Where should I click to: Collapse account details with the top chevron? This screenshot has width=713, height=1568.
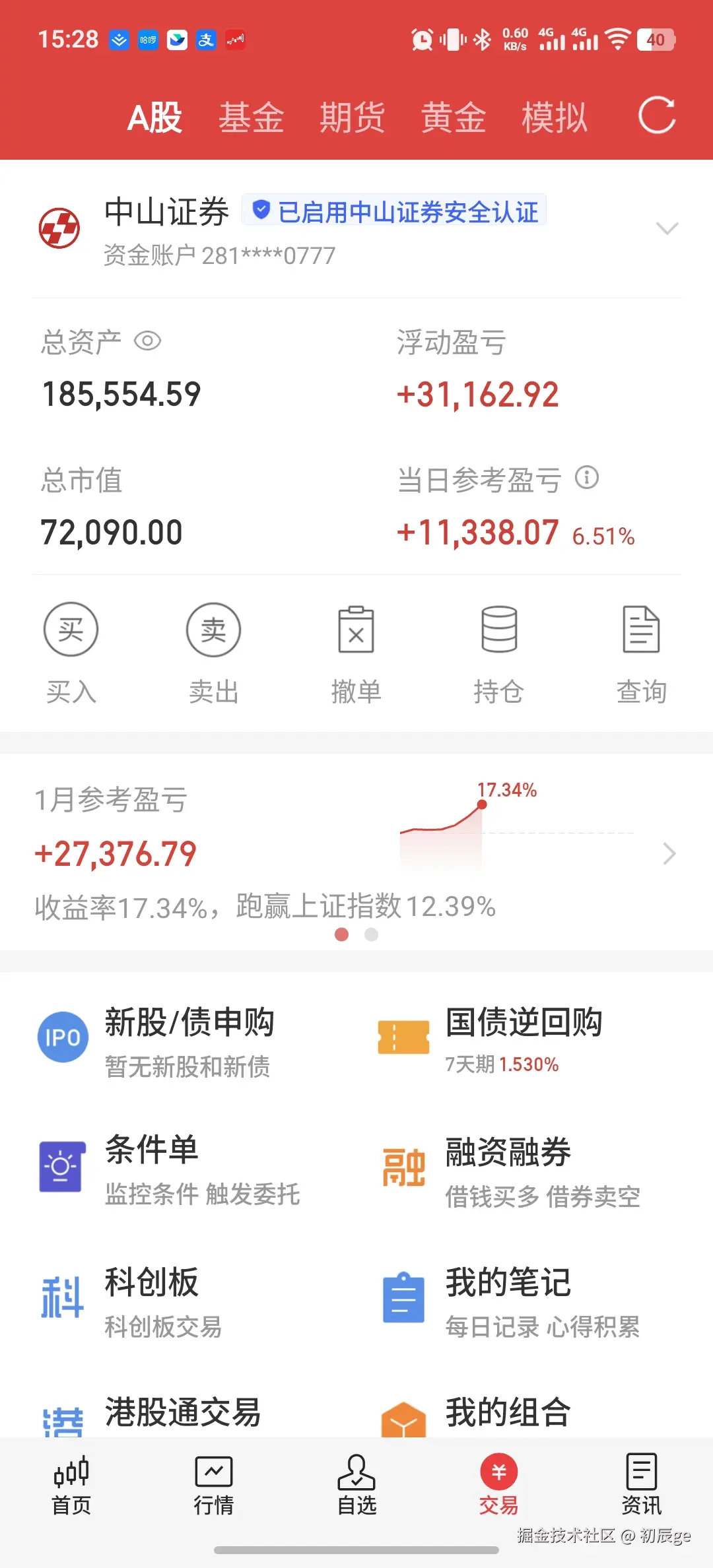[667, 228]
